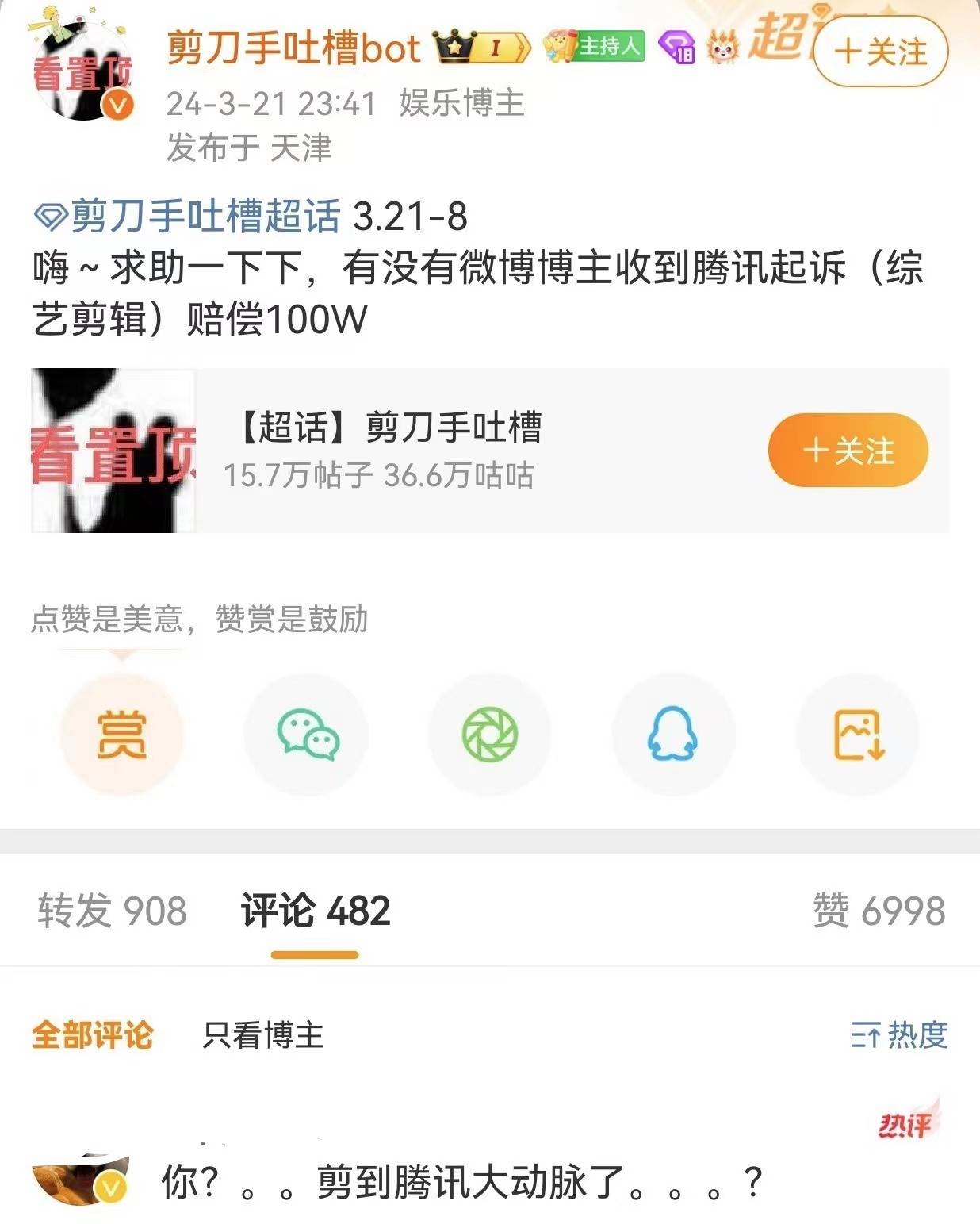
Task: Open the 剪刀手吐槽超话 topic link
Action: [x=187, y=217]
